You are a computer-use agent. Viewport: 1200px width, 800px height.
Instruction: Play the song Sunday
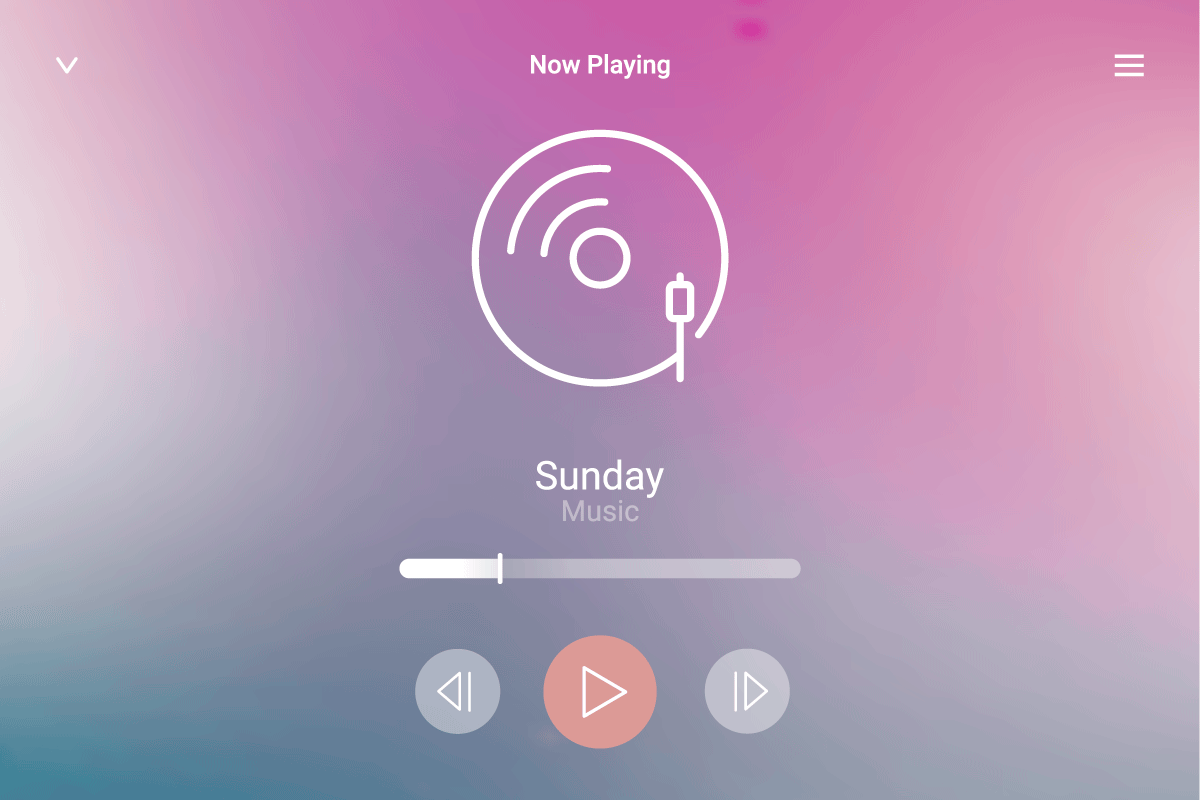pos(600,692)
